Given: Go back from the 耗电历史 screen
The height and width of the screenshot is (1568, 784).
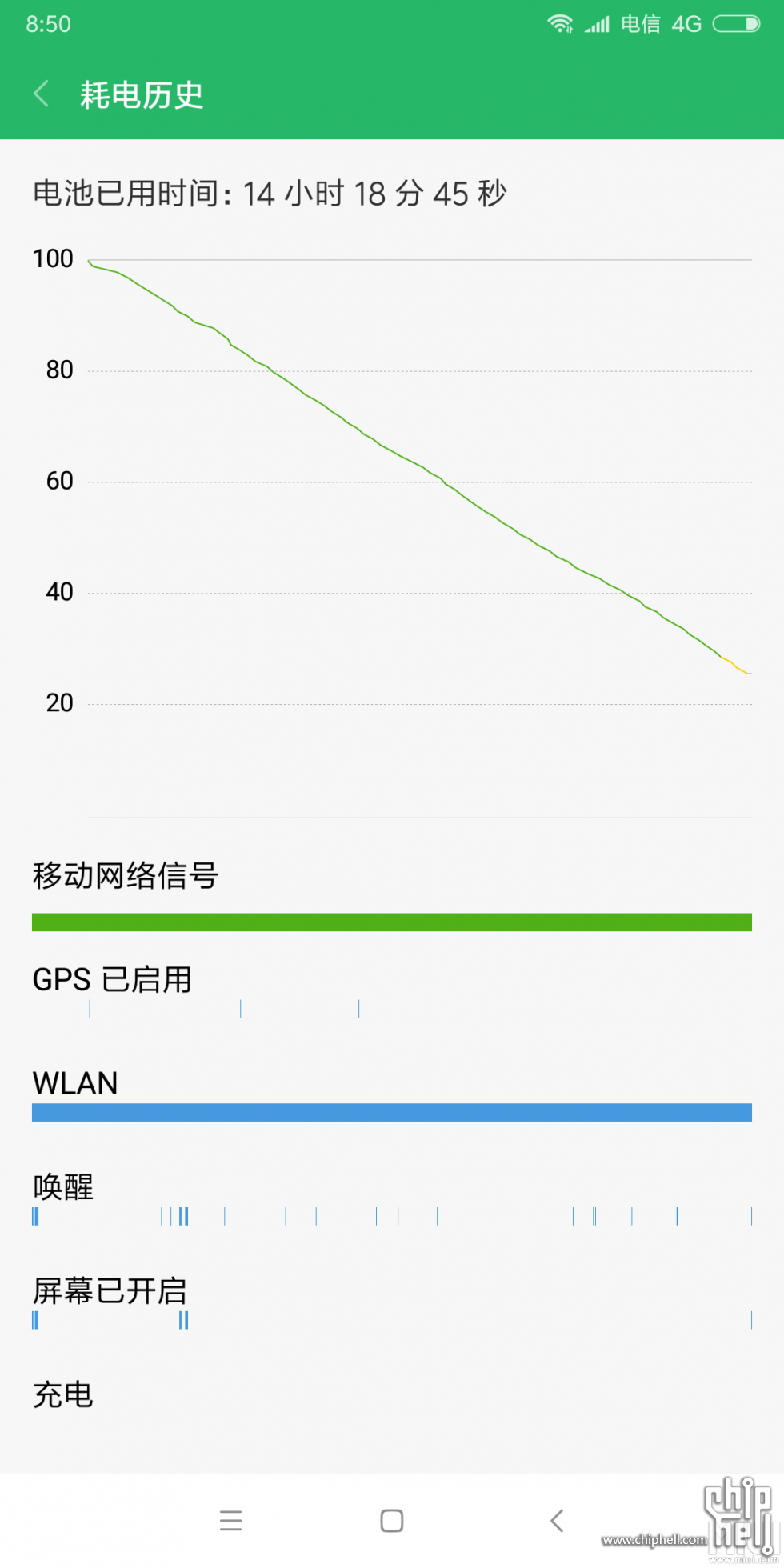Looking at the screenshot, I should point(42,94).
